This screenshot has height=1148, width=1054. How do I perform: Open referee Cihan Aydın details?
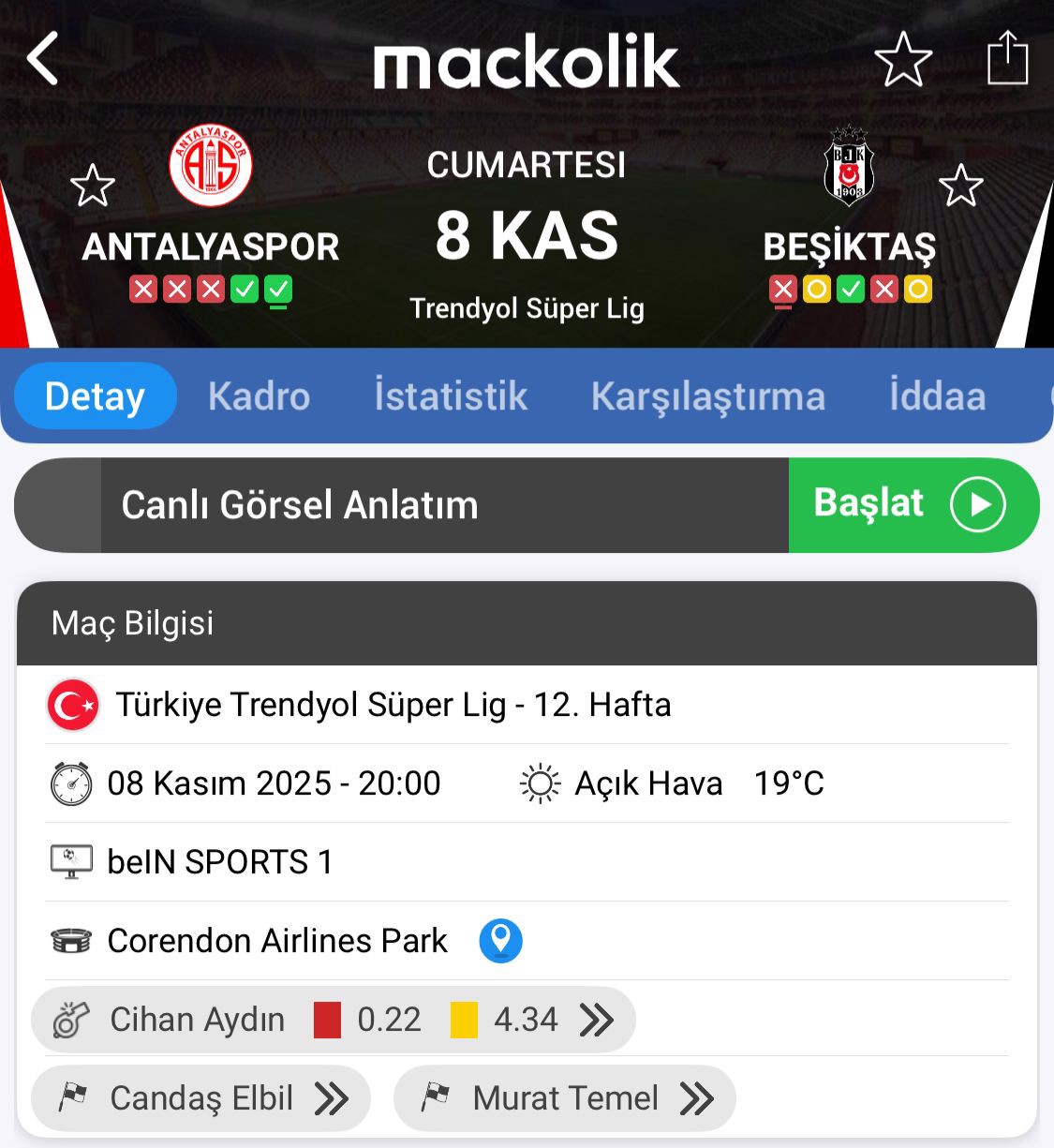click(x=333, y=1020)
